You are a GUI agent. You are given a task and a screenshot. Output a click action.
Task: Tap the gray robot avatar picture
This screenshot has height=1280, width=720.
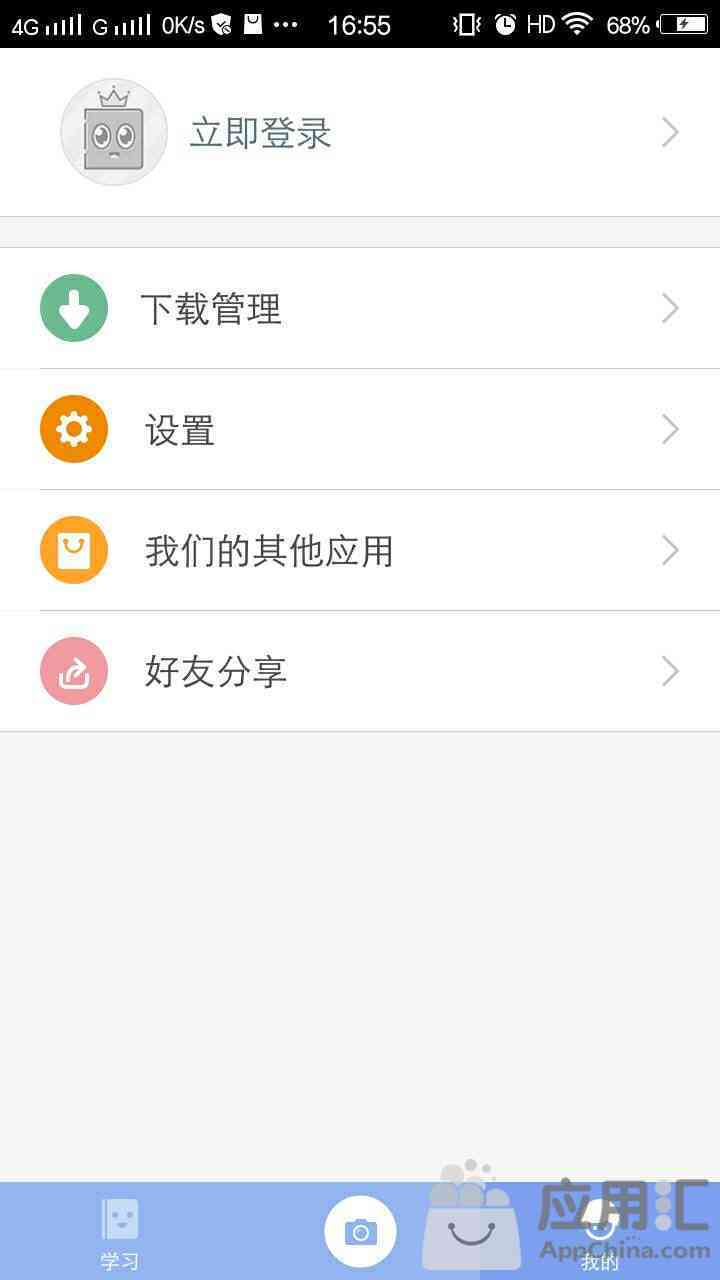click(113, 132)
